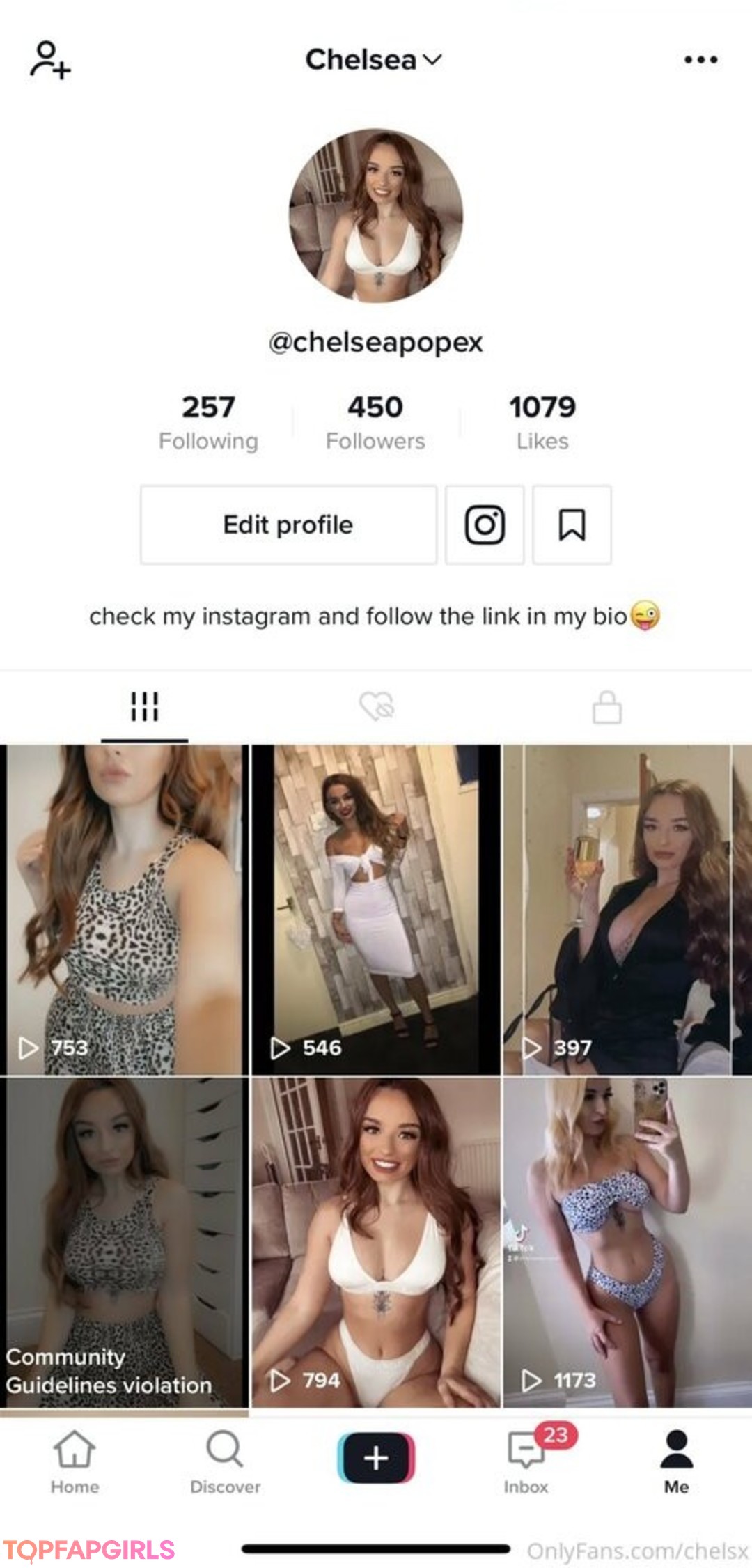Switch to the private videos lock tab
This screenshot has width=752, height=1568.
coord(606,708)
